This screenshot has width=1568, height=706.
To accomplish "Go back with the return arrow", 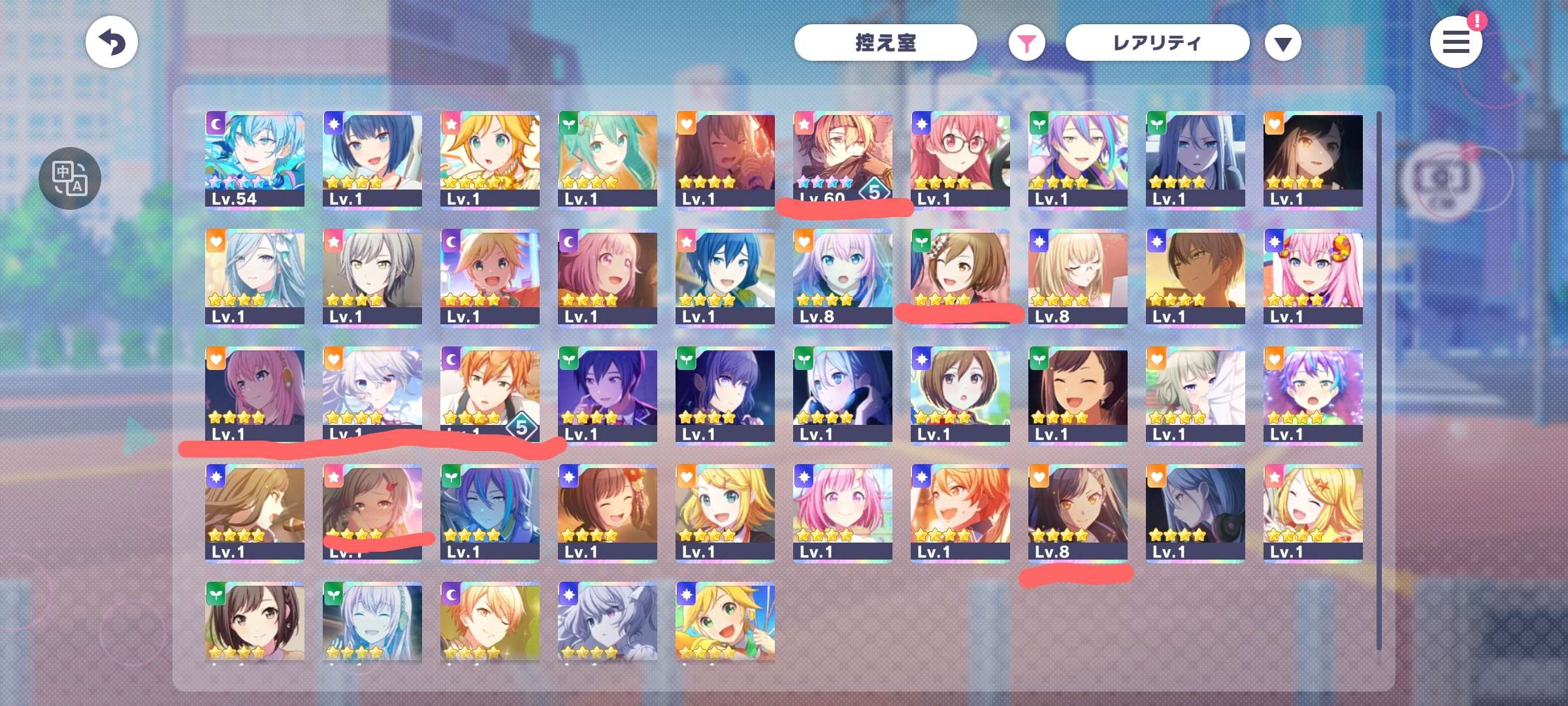I will (112, 42).
